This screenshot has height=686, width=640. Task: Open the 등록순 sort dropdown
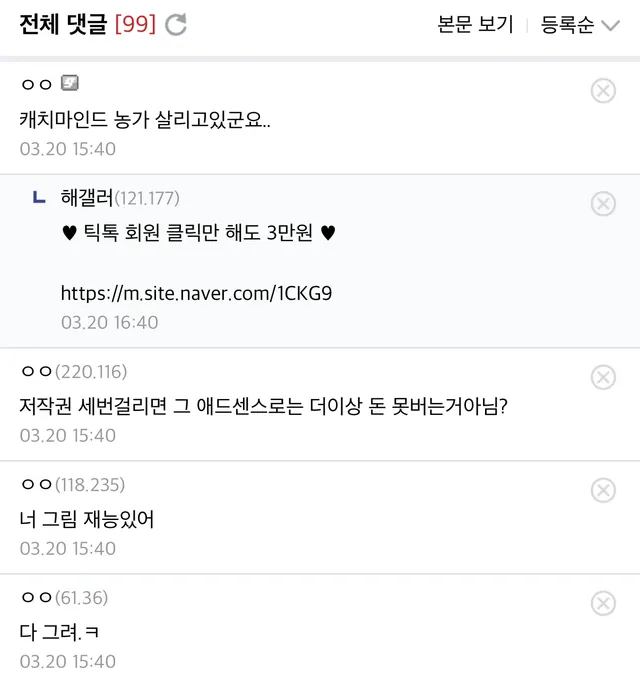tap(580, 25)
